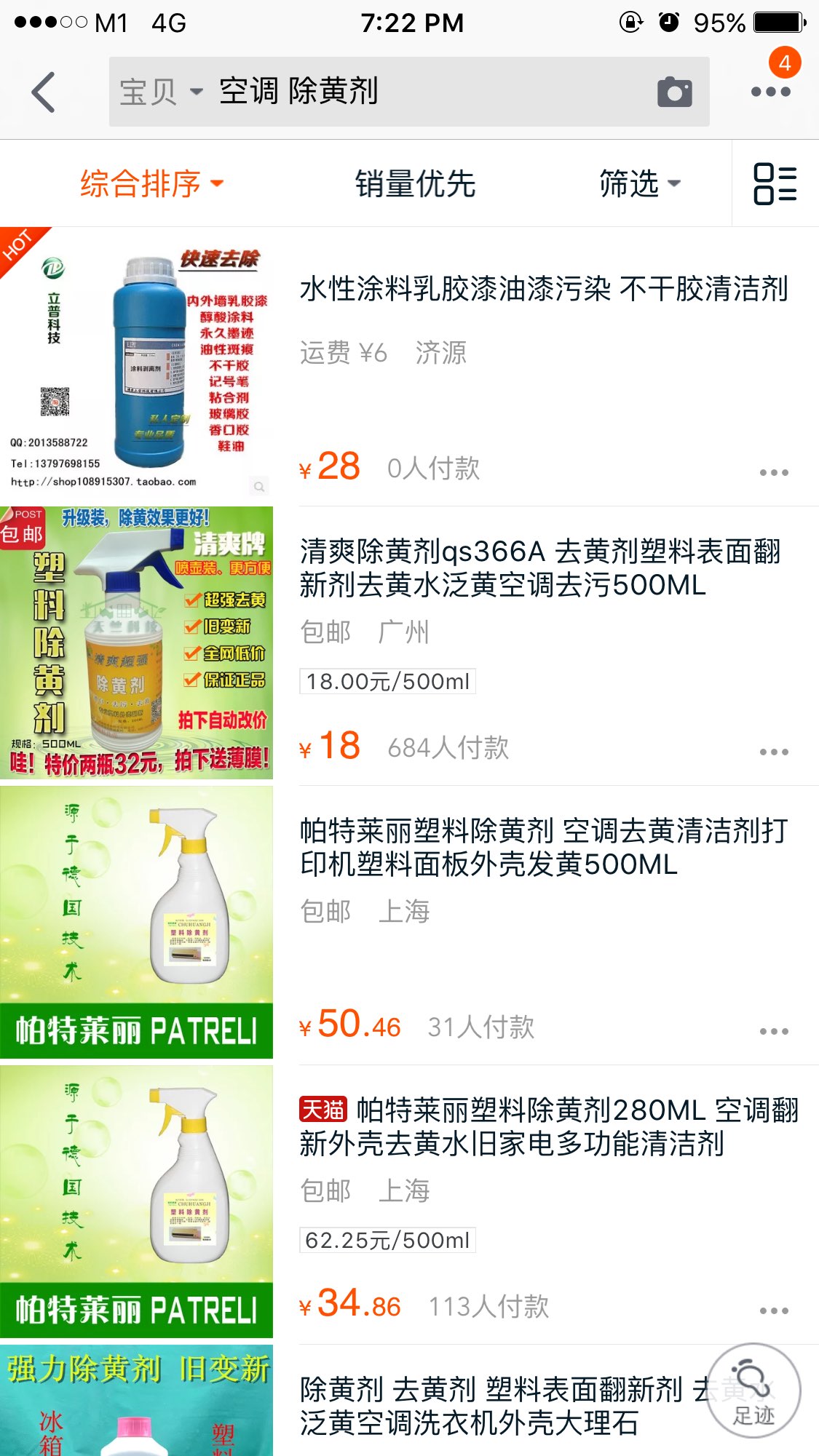
Task: Open more actions for the ¥50.46 item
Action: 773,1031
